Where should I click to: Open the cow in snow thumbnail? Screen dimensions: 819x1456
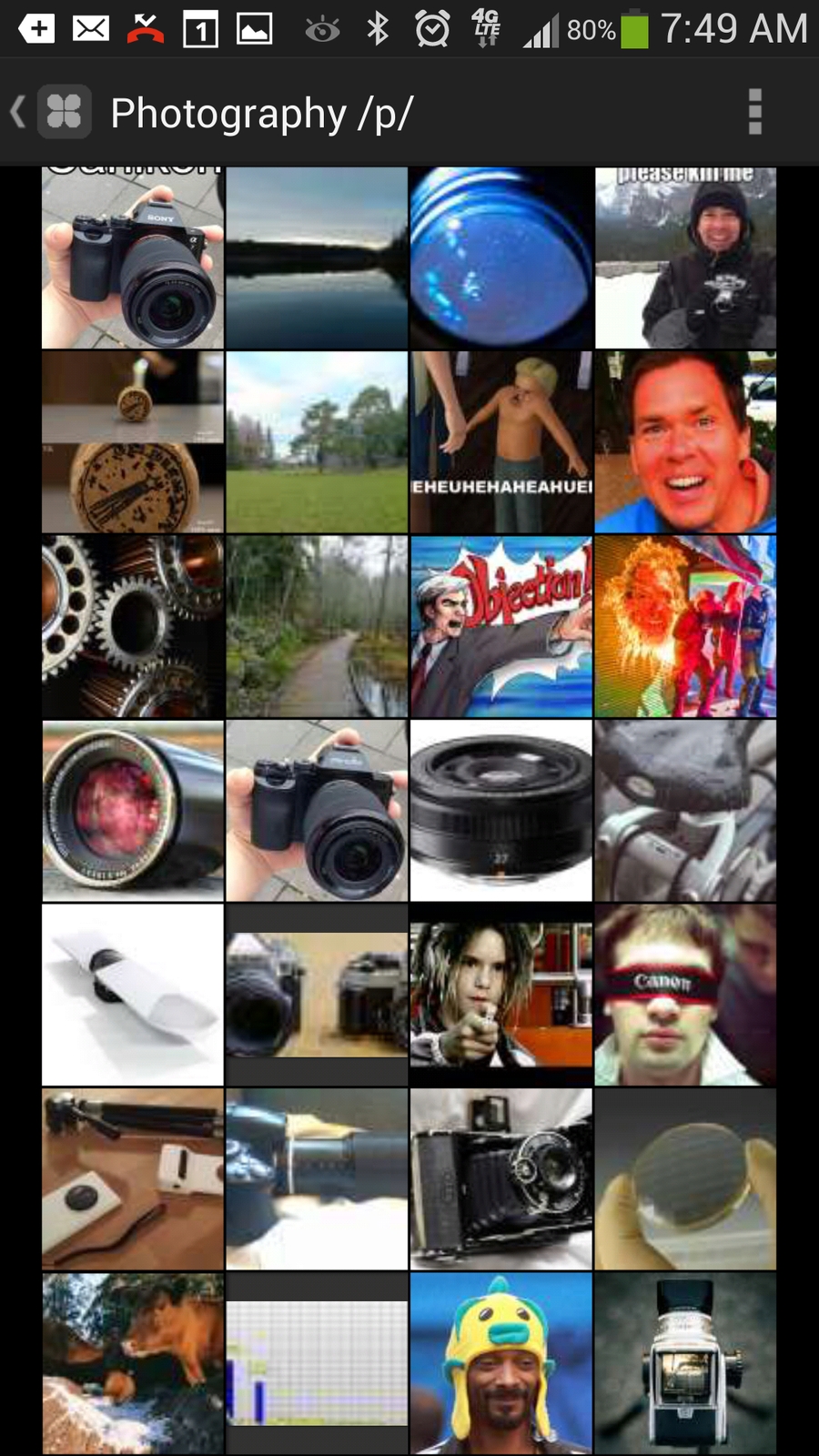click(133, 1363)
